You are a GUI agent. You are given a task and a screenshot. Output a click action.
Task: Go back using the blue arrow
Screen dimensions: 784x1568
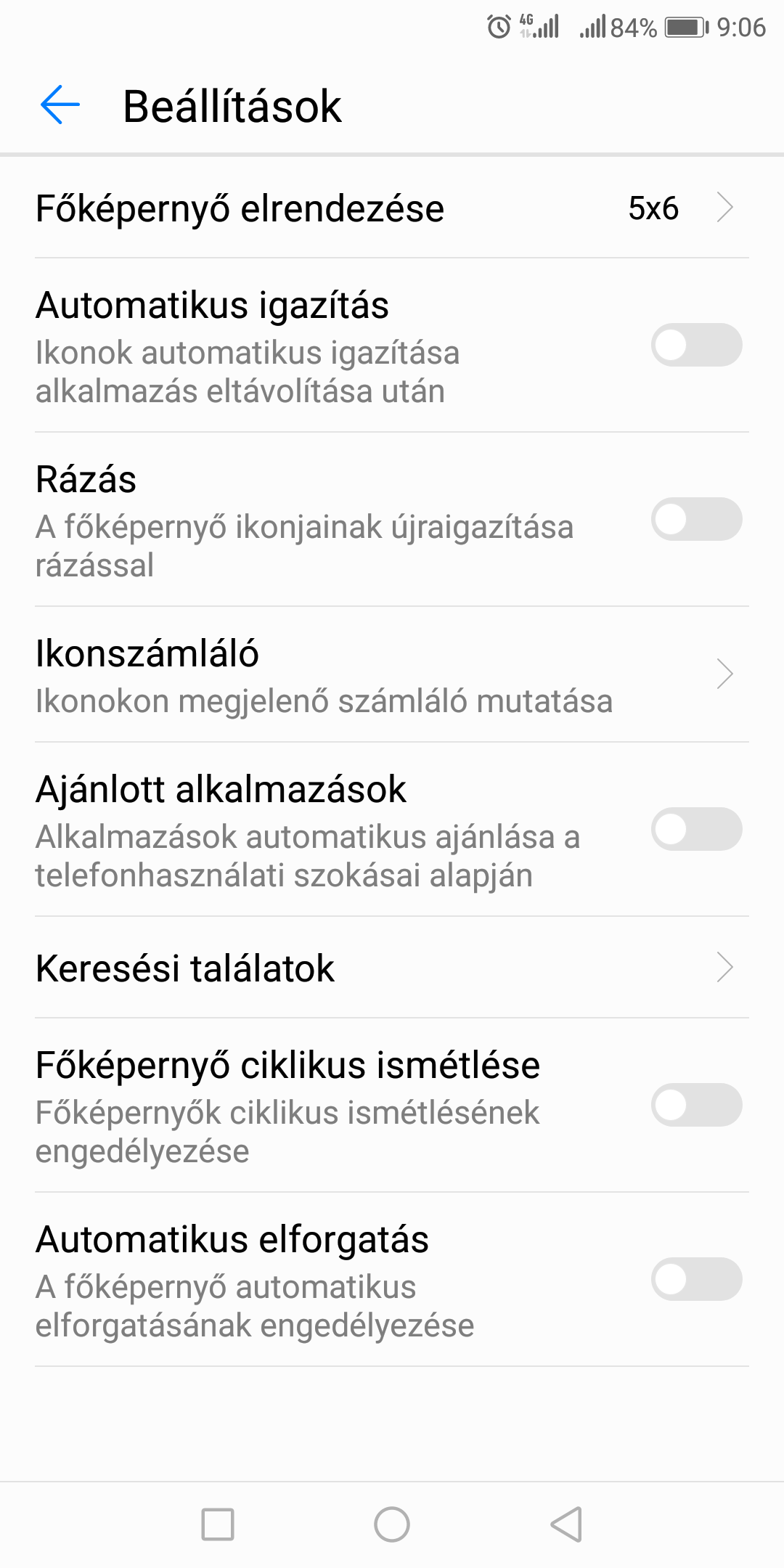pos(60,105)
